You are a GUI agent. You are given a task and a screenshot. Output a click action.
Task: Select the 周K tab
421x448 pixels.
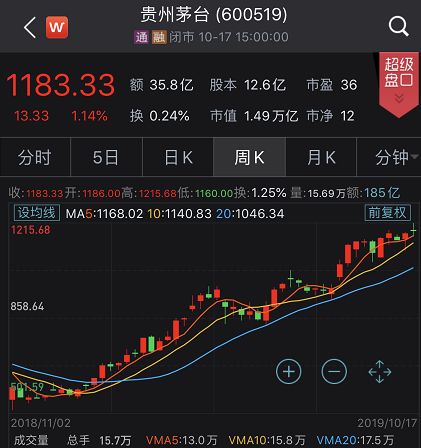(249, 157)
